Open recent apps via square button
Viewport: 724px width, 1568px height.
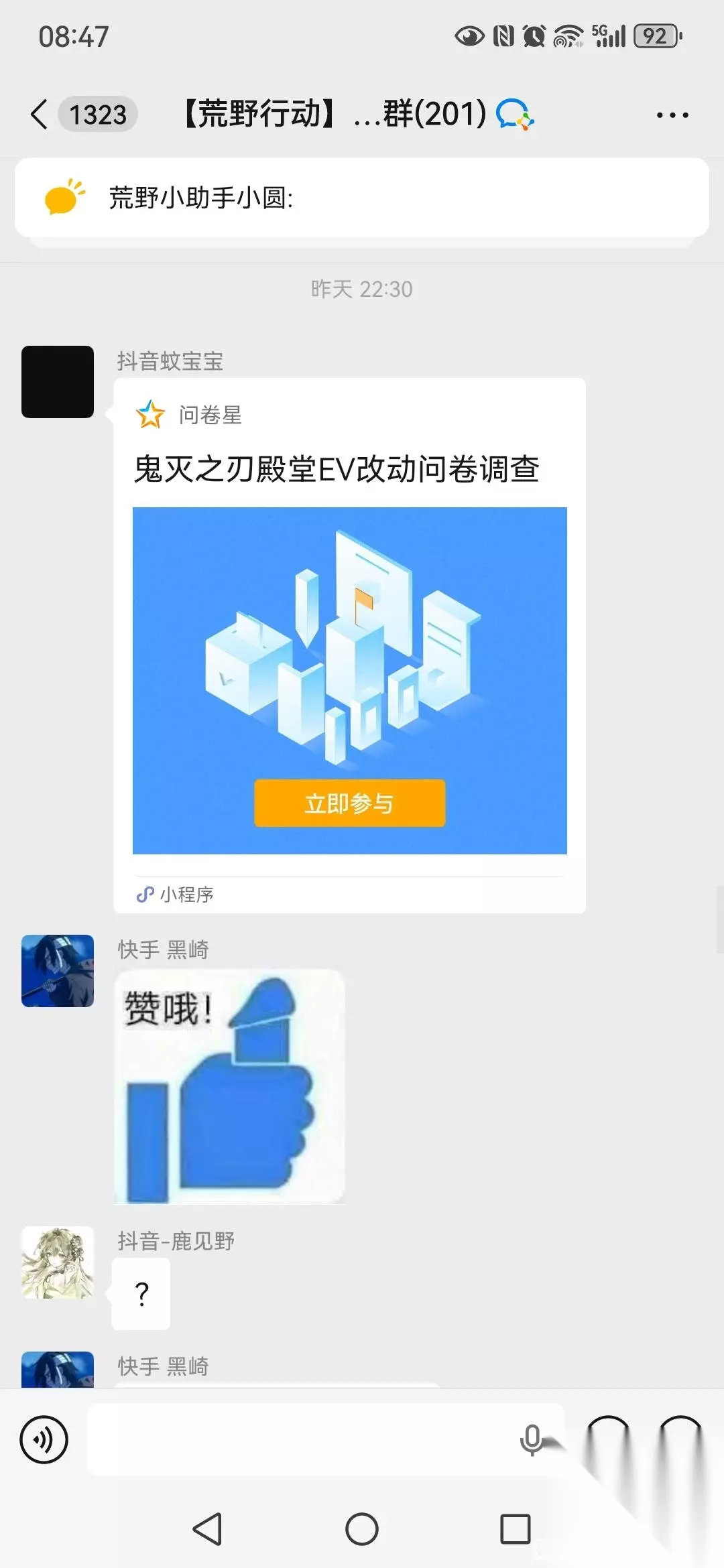point(516,1529)
